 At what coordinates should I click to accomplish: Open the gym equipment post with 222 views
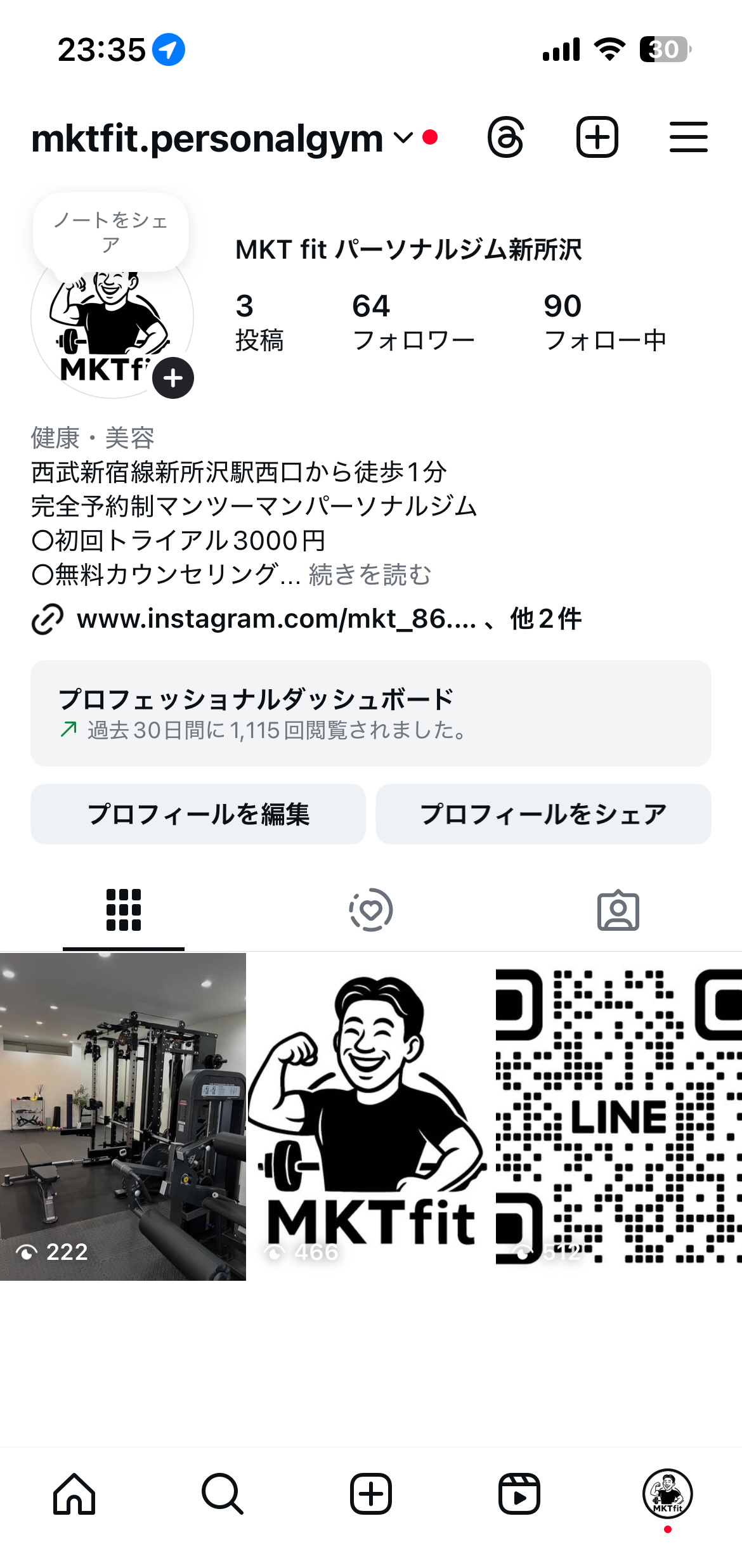pyautogui.click(x=123, y=1116)
